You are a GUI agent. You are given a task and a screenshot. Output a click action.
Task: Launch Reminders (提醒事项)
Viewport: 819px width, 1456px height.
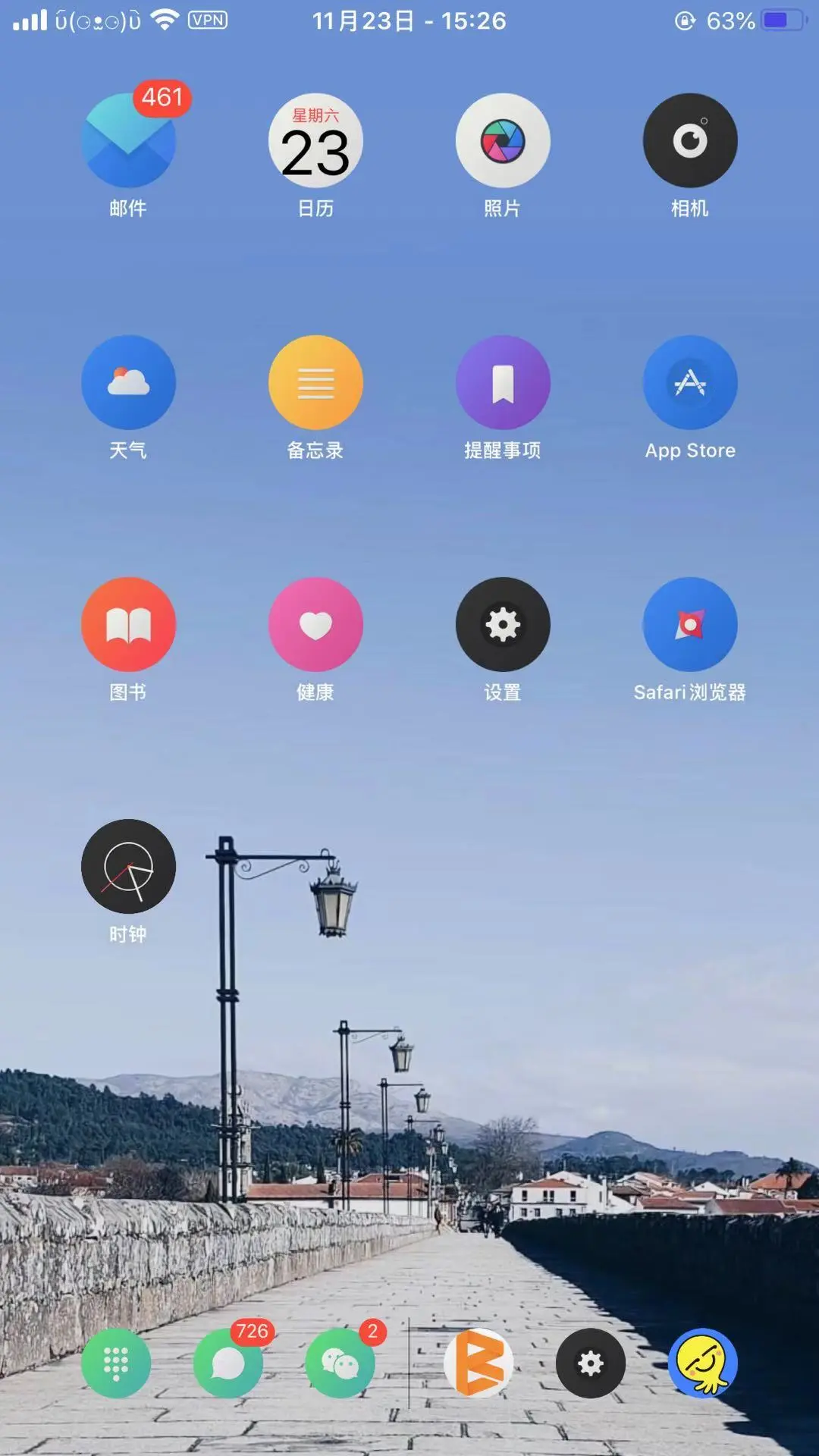tap(503, 383)
